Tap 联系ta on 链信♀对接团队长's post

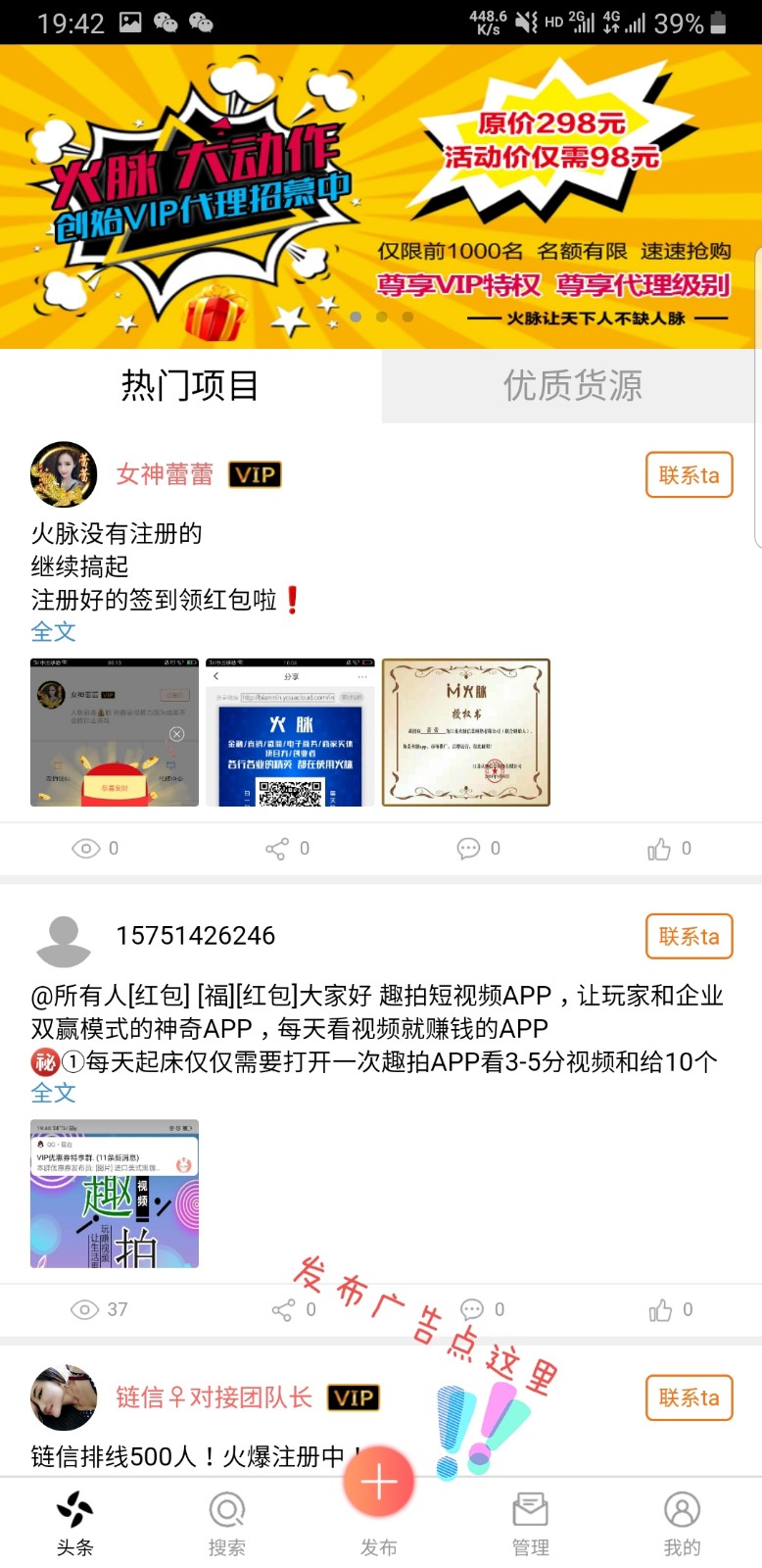(689, 1397)
